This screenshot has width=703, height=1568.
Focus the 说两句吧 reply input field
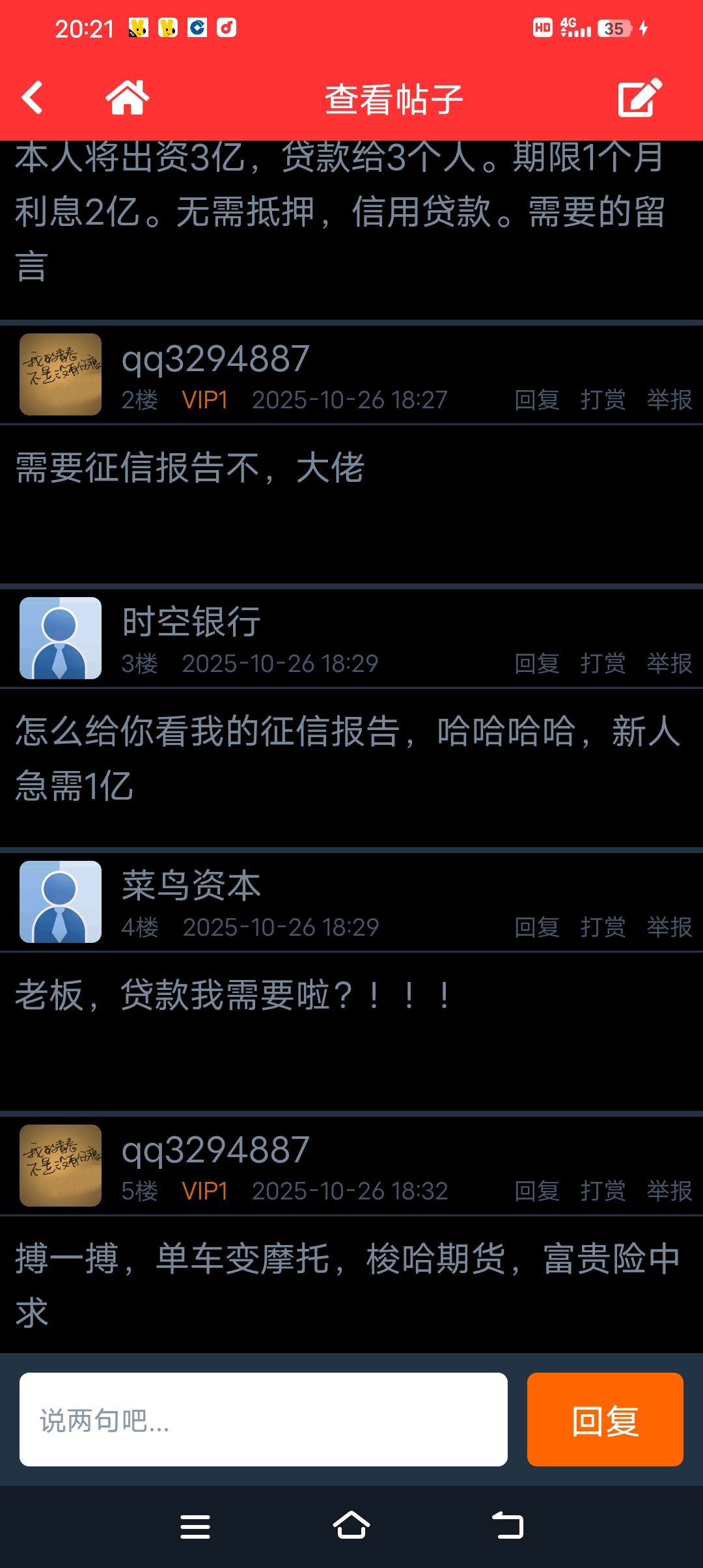(x=263, y=1420)
